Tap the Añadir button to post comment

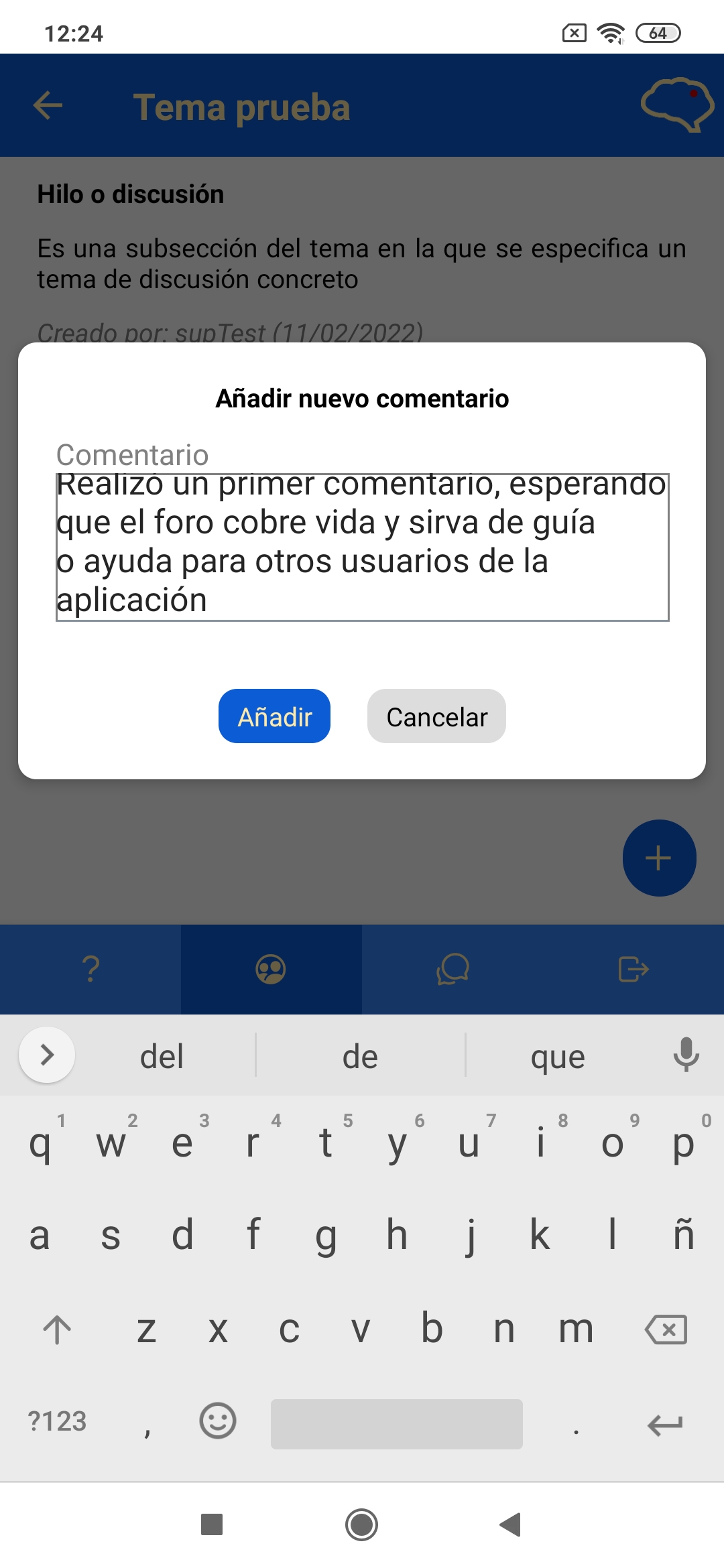(274, 716)
